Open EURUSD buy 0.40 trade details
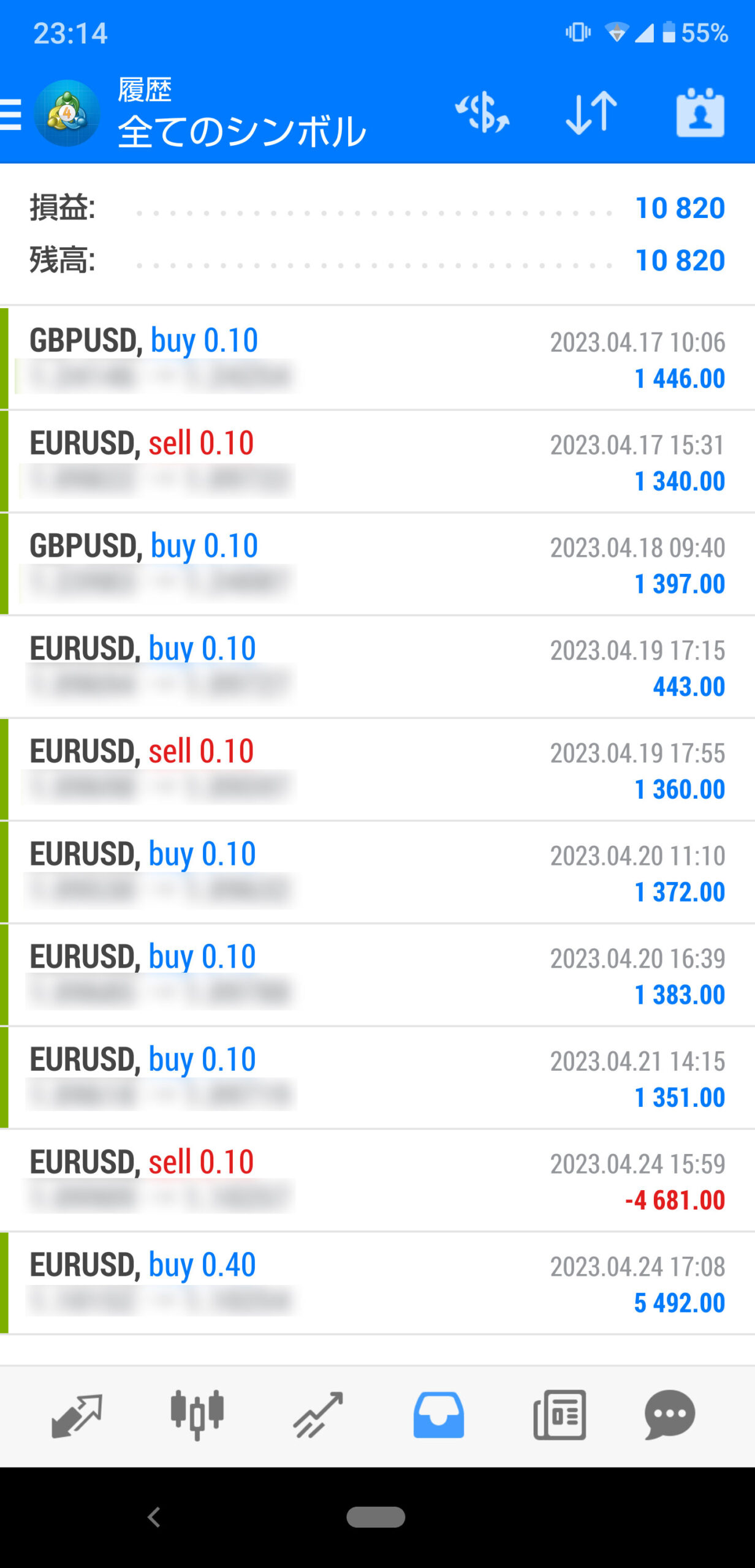This screenshot has height=1568, width=755. click(377, 1284)
